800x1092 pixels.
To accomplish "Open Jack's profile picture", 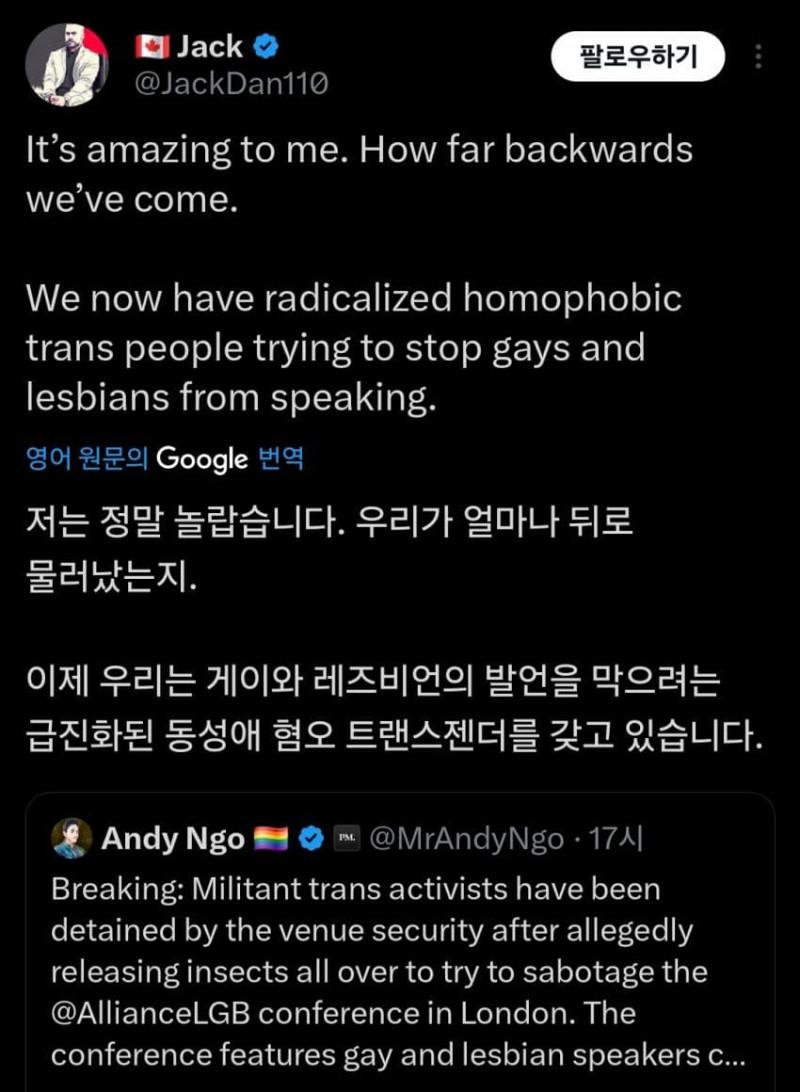I will pyautogui.click(x=67, y=63).
